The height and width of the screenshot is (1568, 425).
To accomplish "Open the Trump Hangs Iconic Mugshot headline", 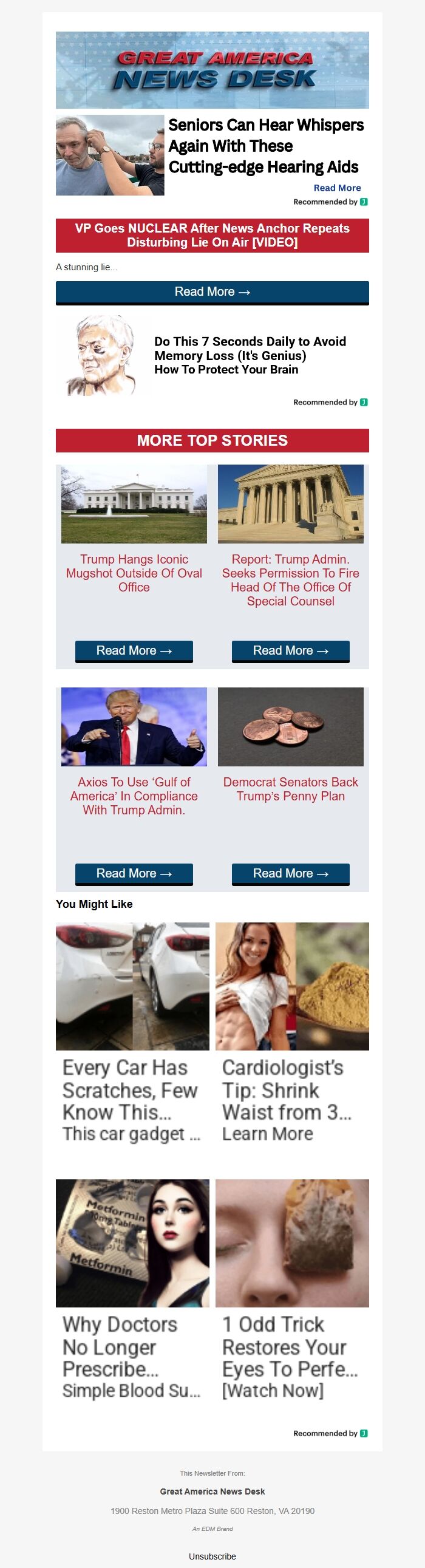I will point(134,573).
